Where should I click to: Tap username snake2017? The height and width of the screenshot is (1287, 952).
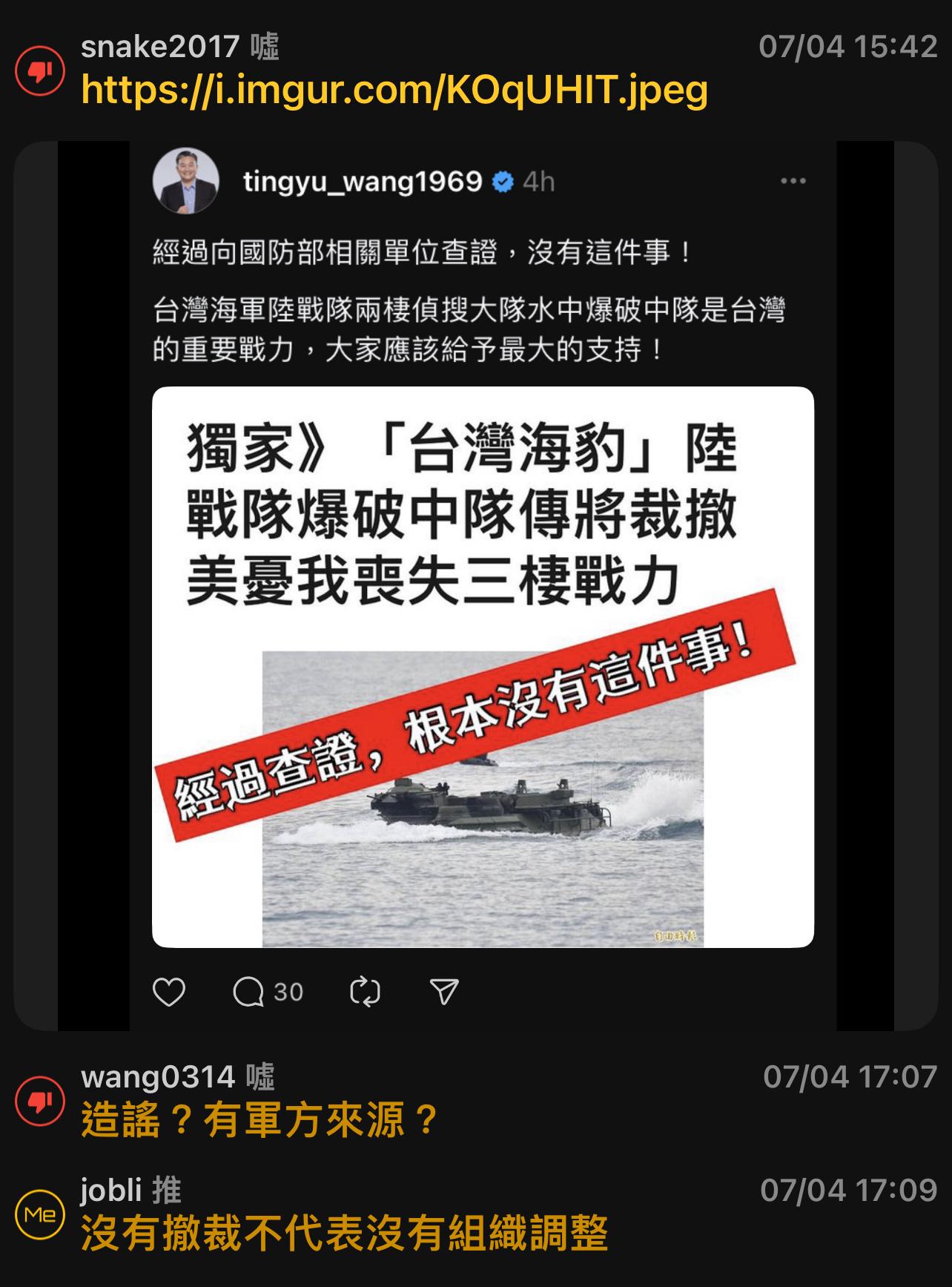(159, 47)
